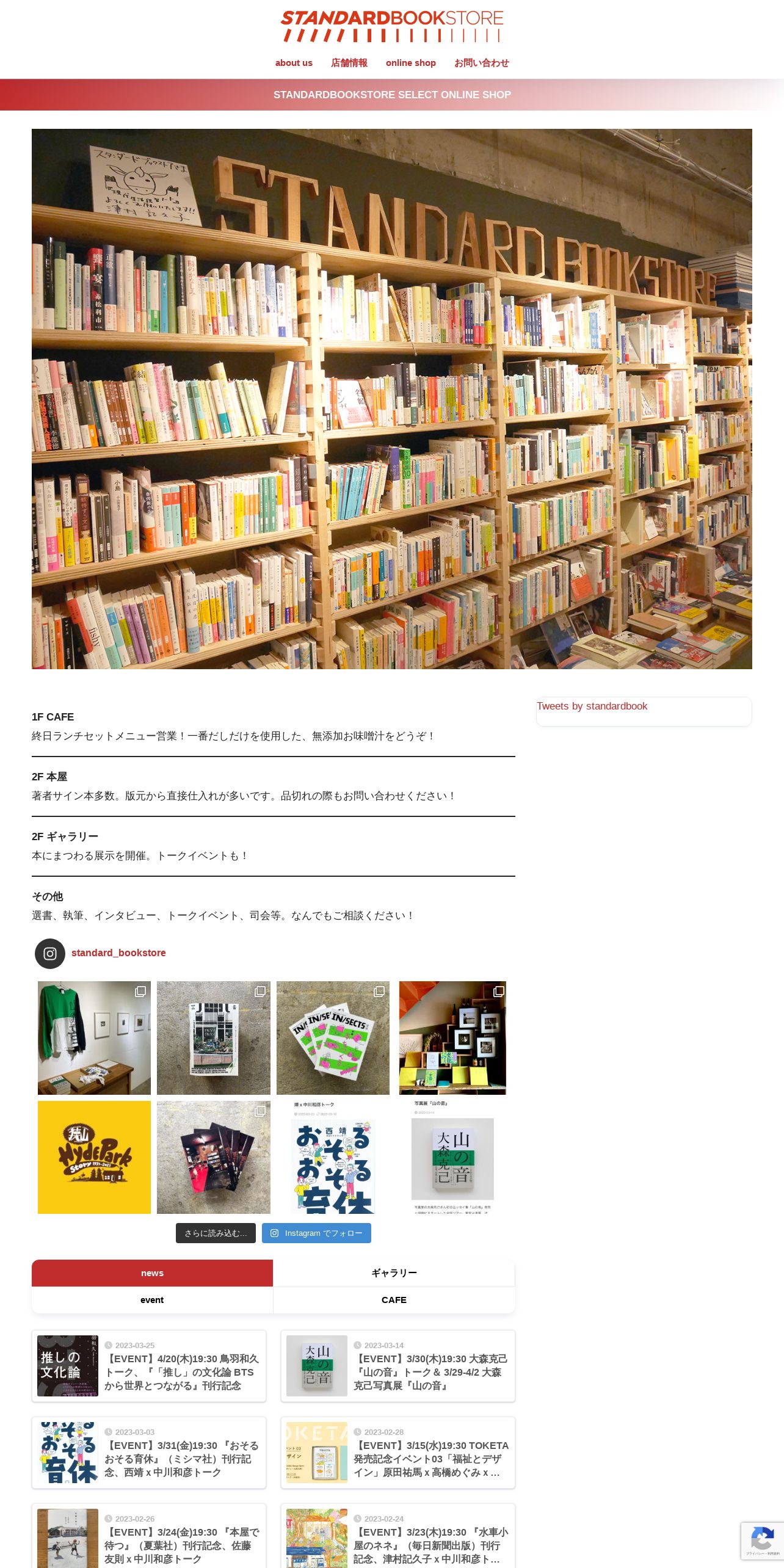The width and height of the screenshot is (784, 1568).
Task: Open the 3/30 大森克己『山の音』event card
Action: coord(430,1372)
